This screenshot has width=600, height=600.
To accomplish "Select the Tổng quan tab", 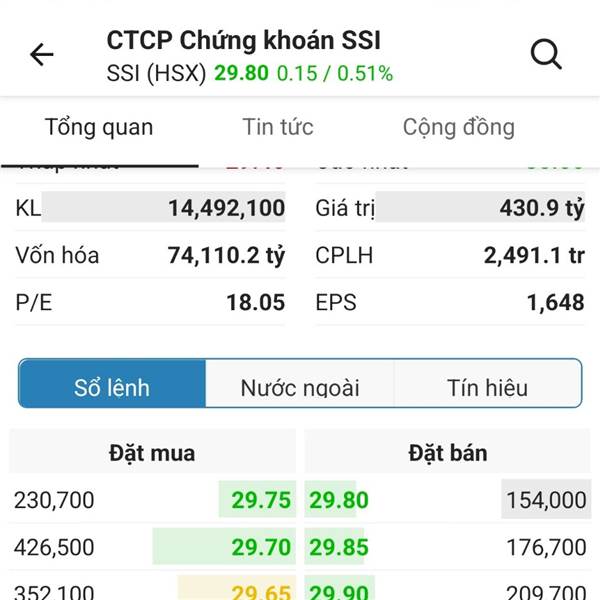I will [99, 127].
